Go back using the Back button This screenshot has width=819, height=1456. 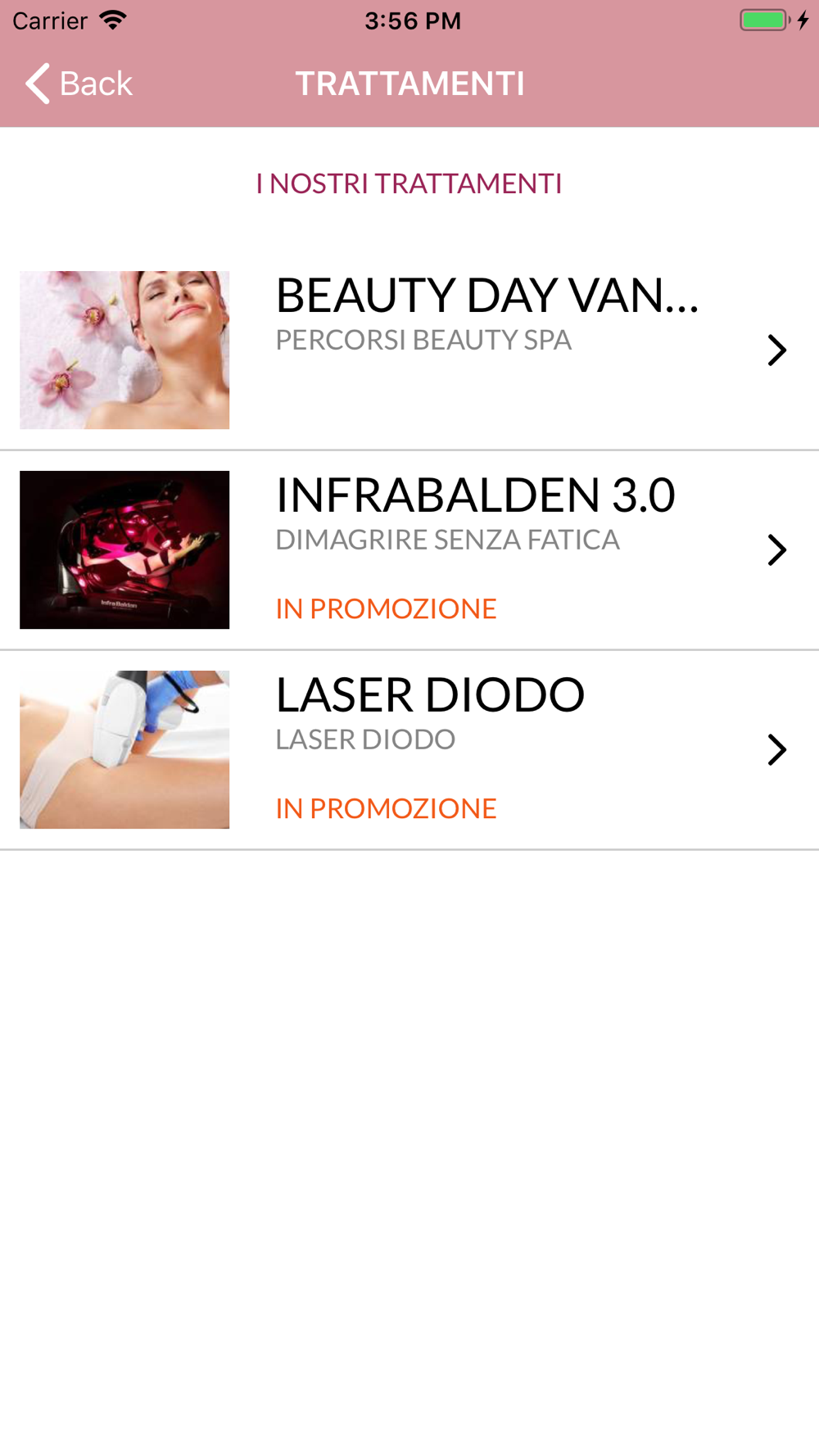tap(79, 84)
